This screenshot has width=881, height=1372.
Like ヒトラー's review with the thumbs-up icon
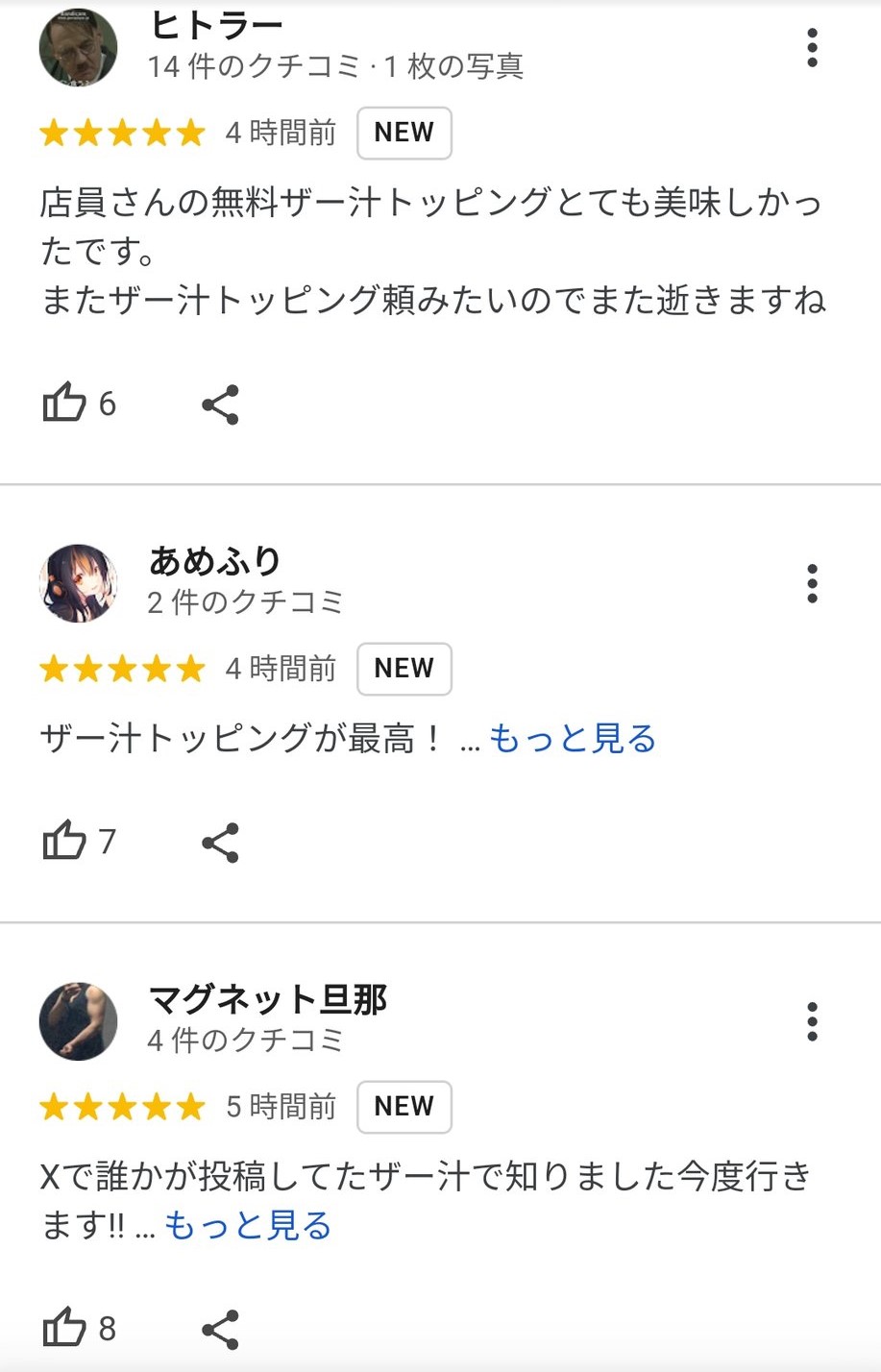[63, 404]
